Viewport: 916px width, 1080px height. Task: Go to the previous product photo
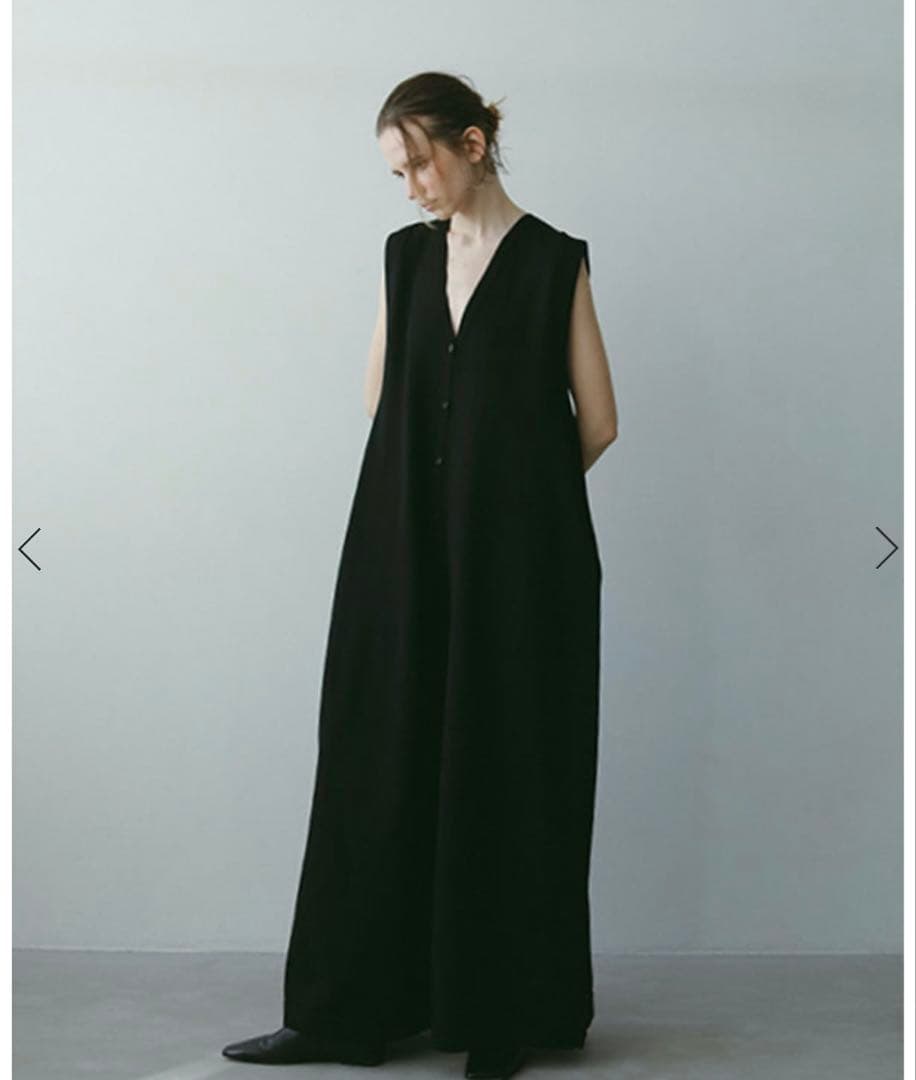(30, 549)
